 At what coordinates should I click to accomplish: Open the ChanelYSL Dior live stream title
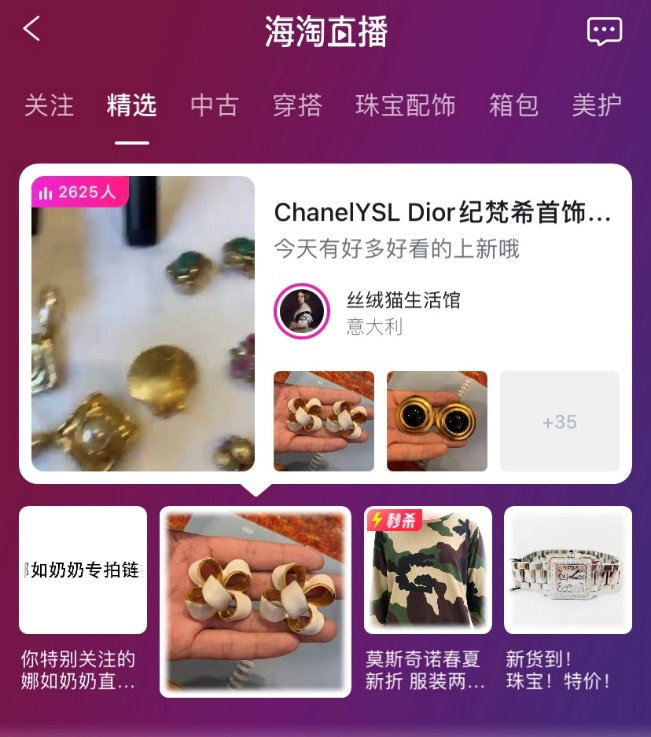442,213
